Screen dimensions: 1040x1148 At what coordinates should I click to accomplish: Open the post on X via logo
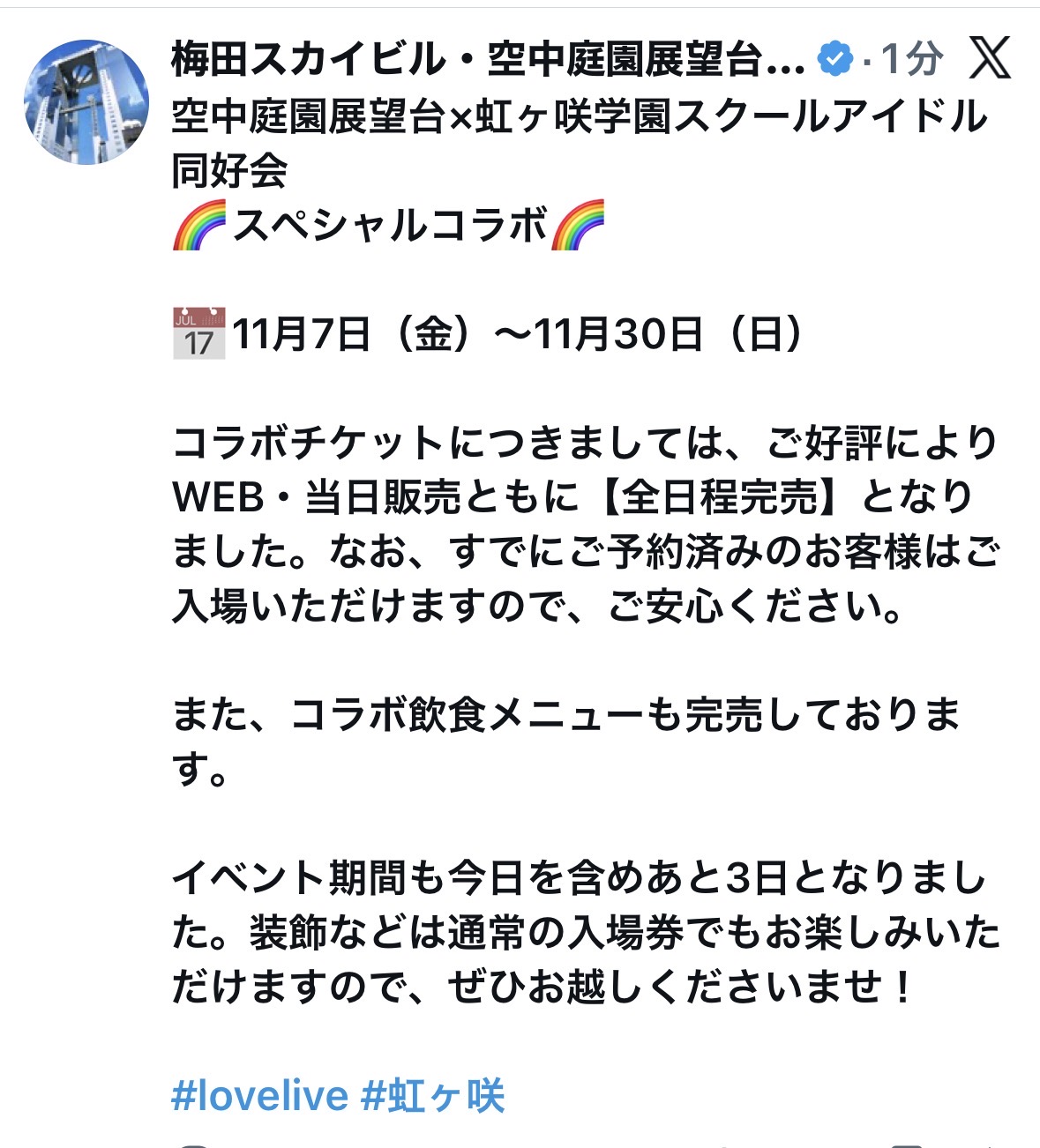pyautogui.click(x=990, y=59)
